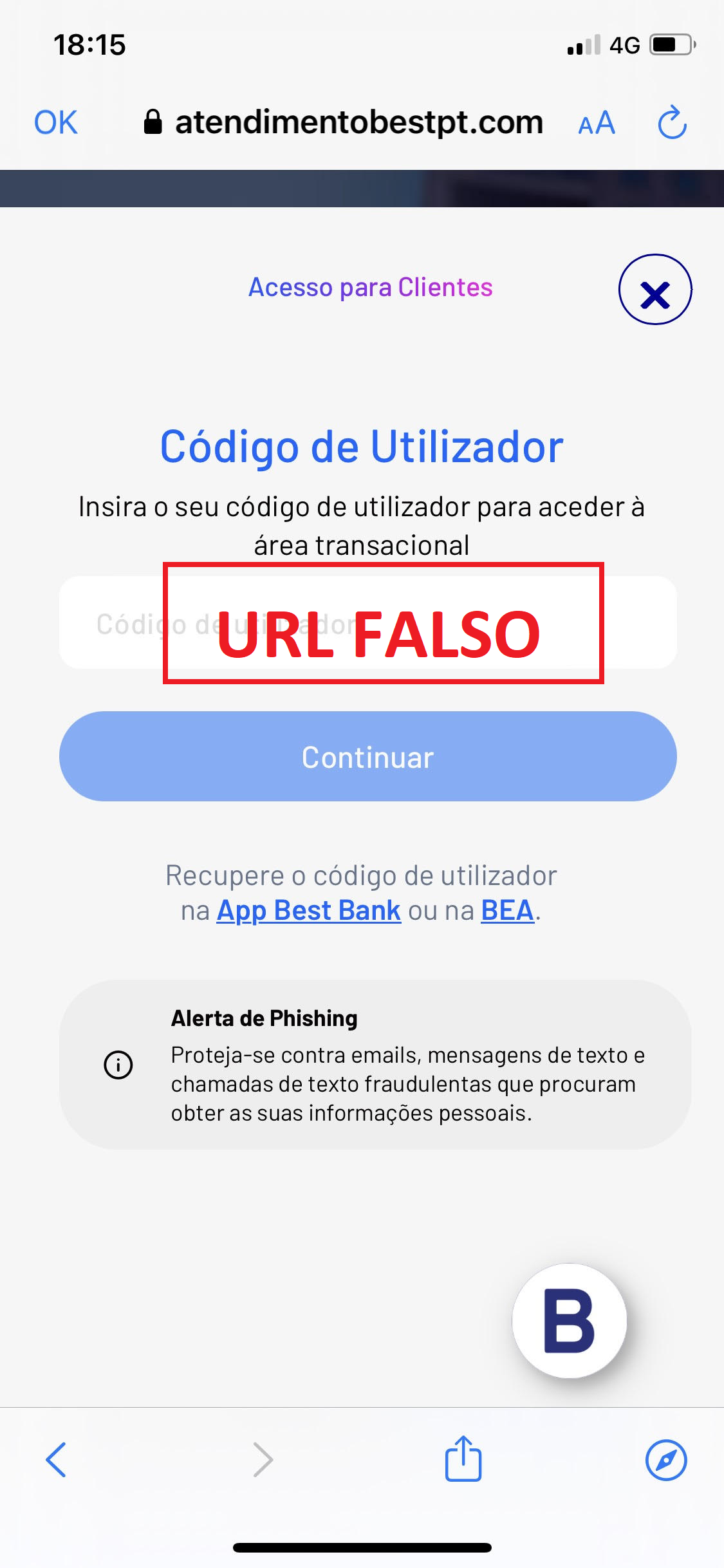The width and height of the screenshot is (724, 1568).
Task: Reload the current web page
Action: [x=672, y=122]
